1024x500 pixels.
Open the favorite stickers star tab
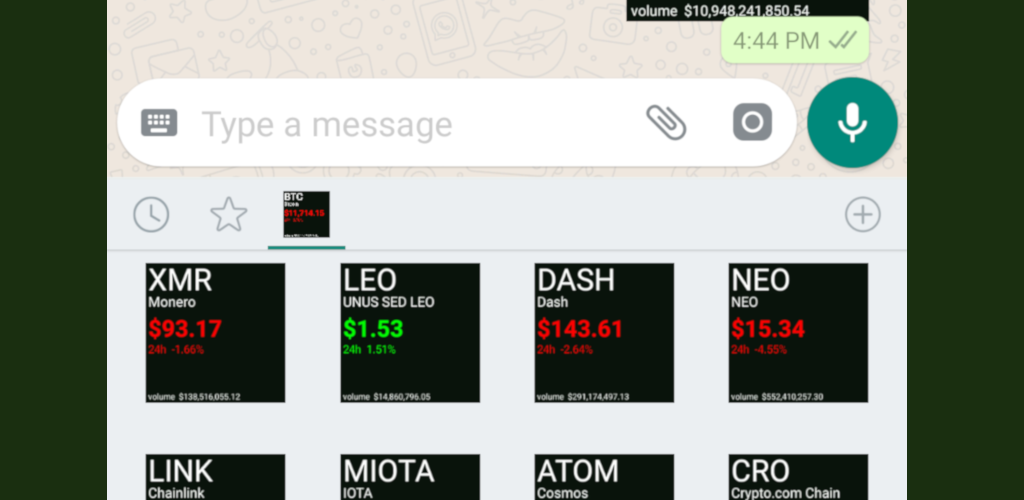pos(228,214)
